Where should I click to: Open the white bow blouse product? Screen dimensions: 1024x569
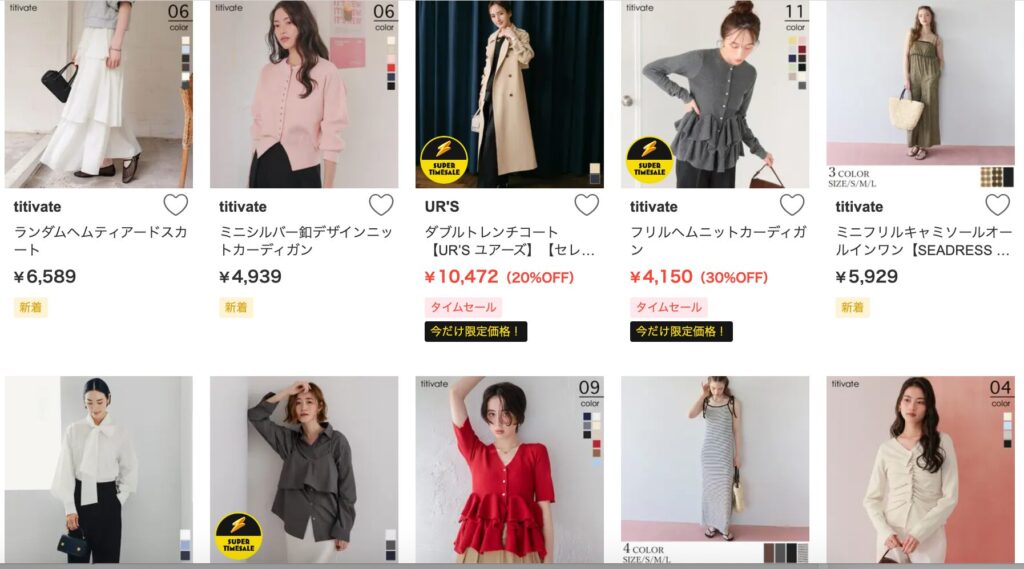98,468
